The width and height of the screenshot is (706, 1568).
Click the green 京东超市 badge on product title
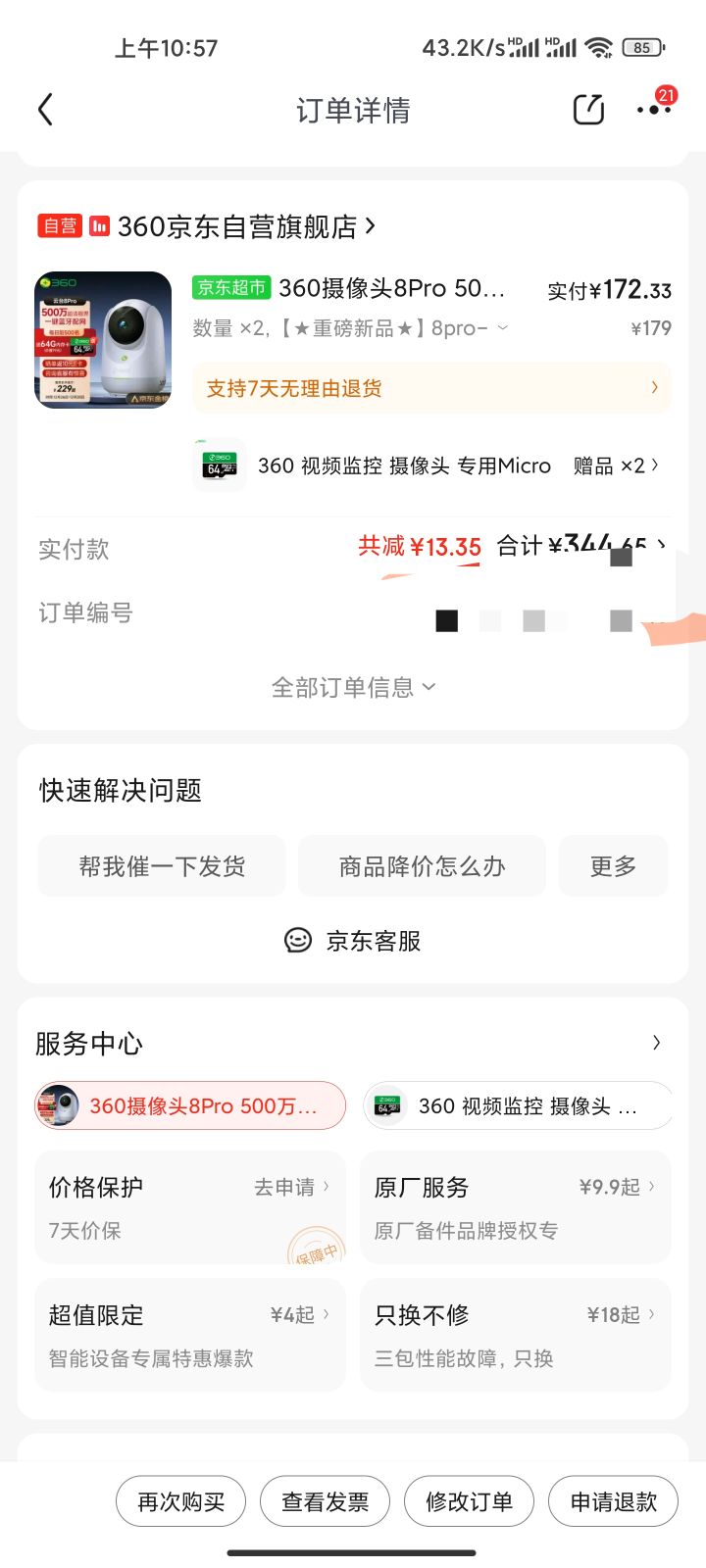pos(230,288)
